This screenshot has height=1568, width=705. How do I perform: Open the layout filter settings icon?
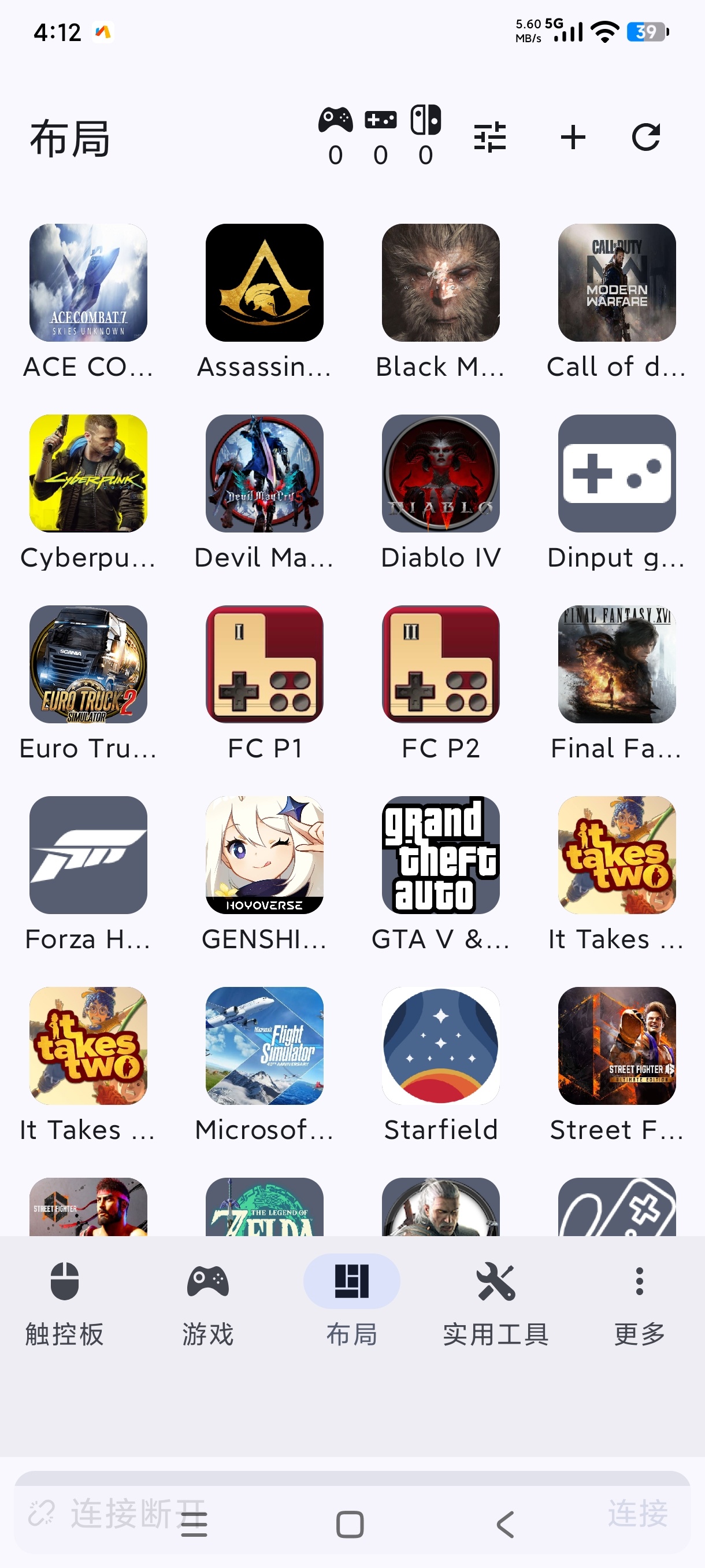(489, 137)
